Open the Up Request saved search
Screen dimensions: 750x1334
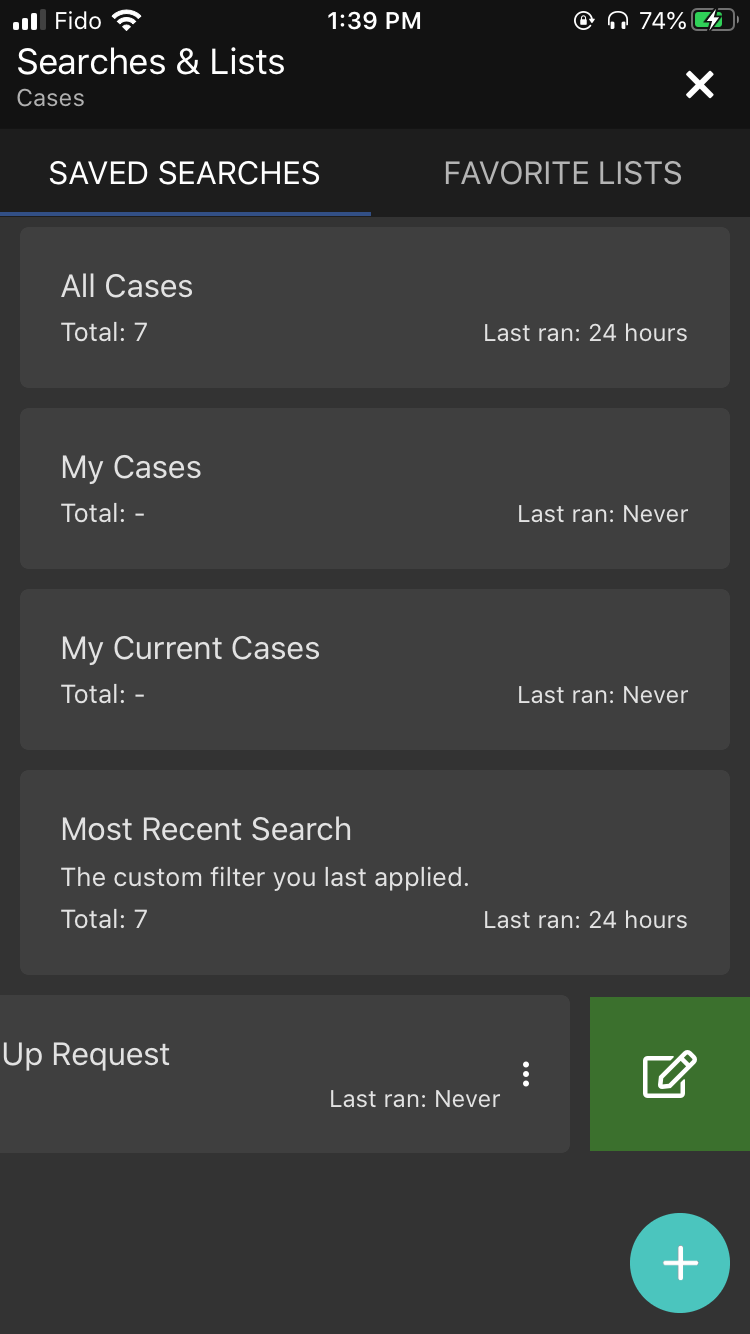[x=285, y=1074]
